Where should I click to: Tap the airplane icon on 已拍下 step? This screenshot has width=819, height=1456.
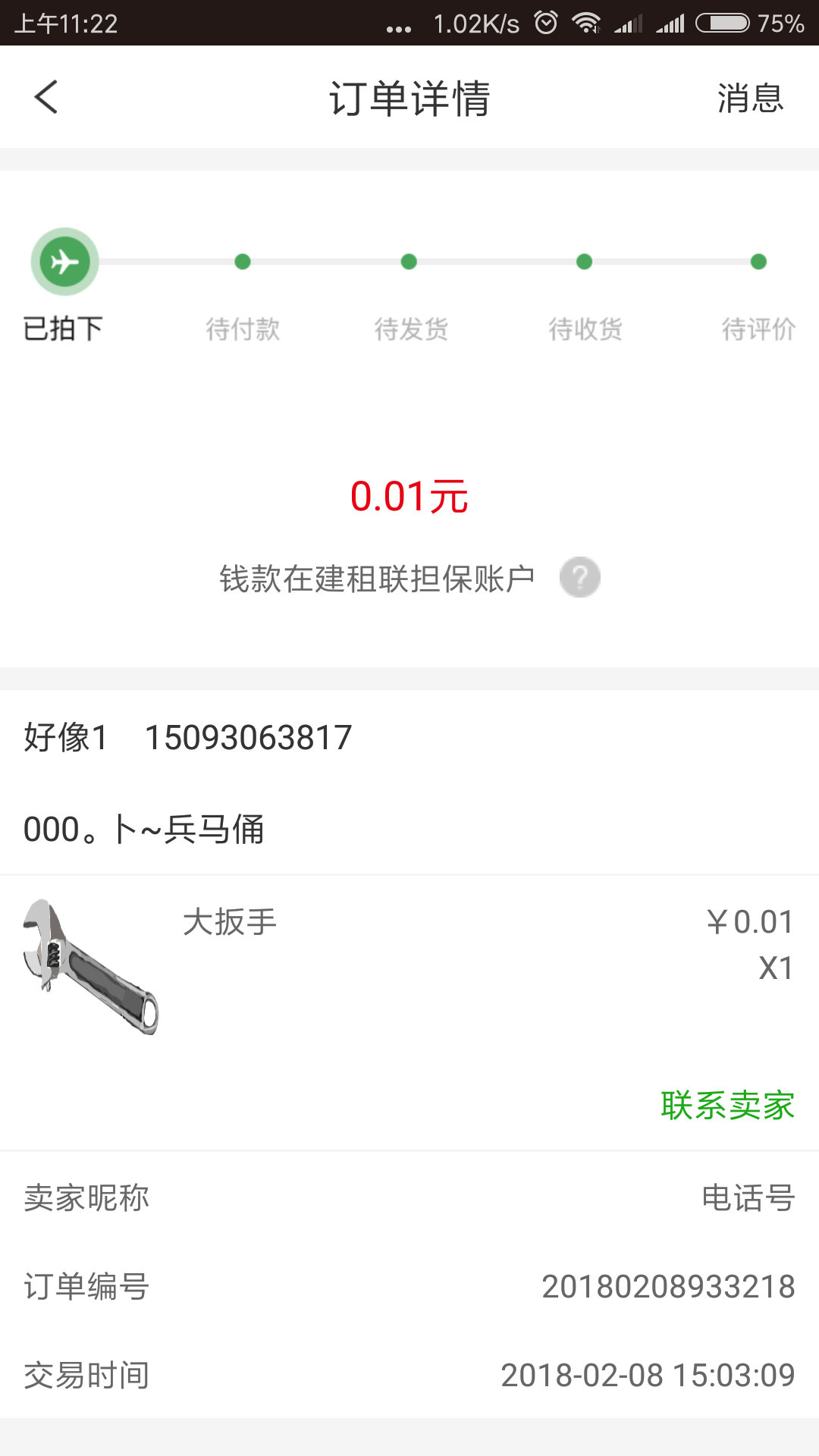tap(64, 261)
